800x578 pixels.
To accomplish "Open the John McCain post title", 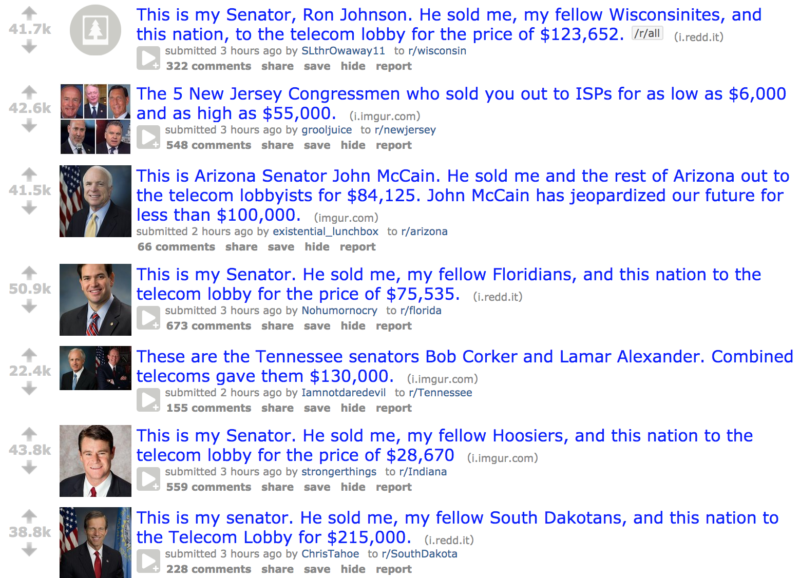I will tap(463, 195).
